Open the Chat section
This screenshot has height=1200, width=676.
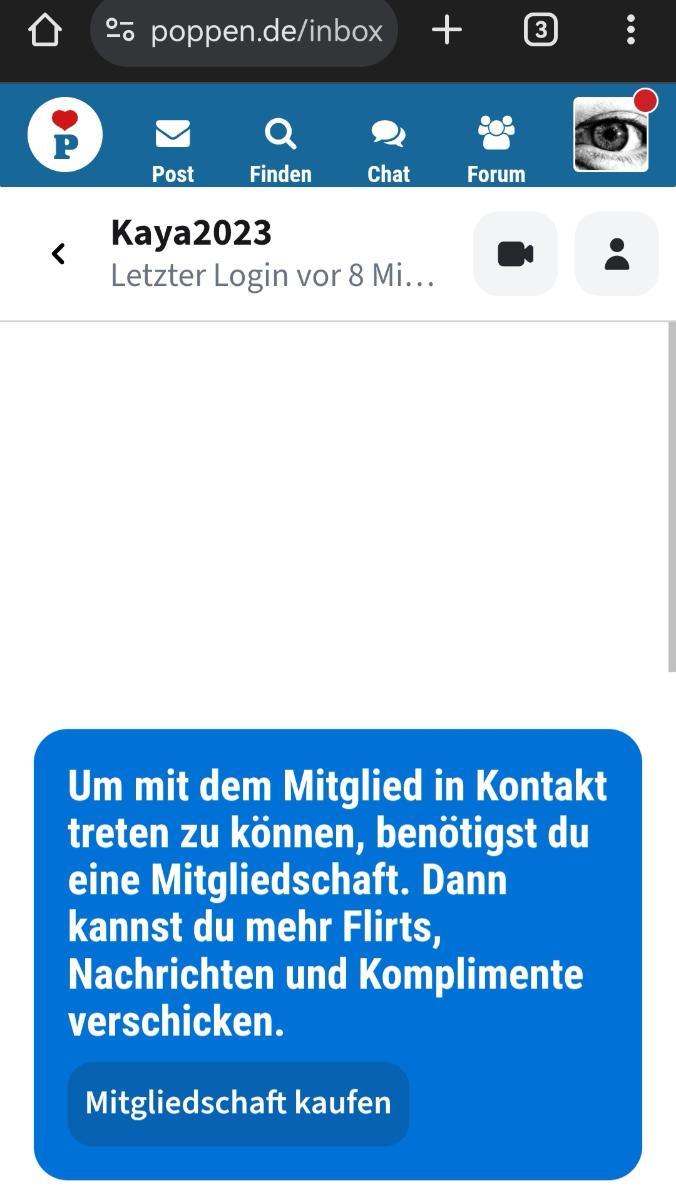388,148
